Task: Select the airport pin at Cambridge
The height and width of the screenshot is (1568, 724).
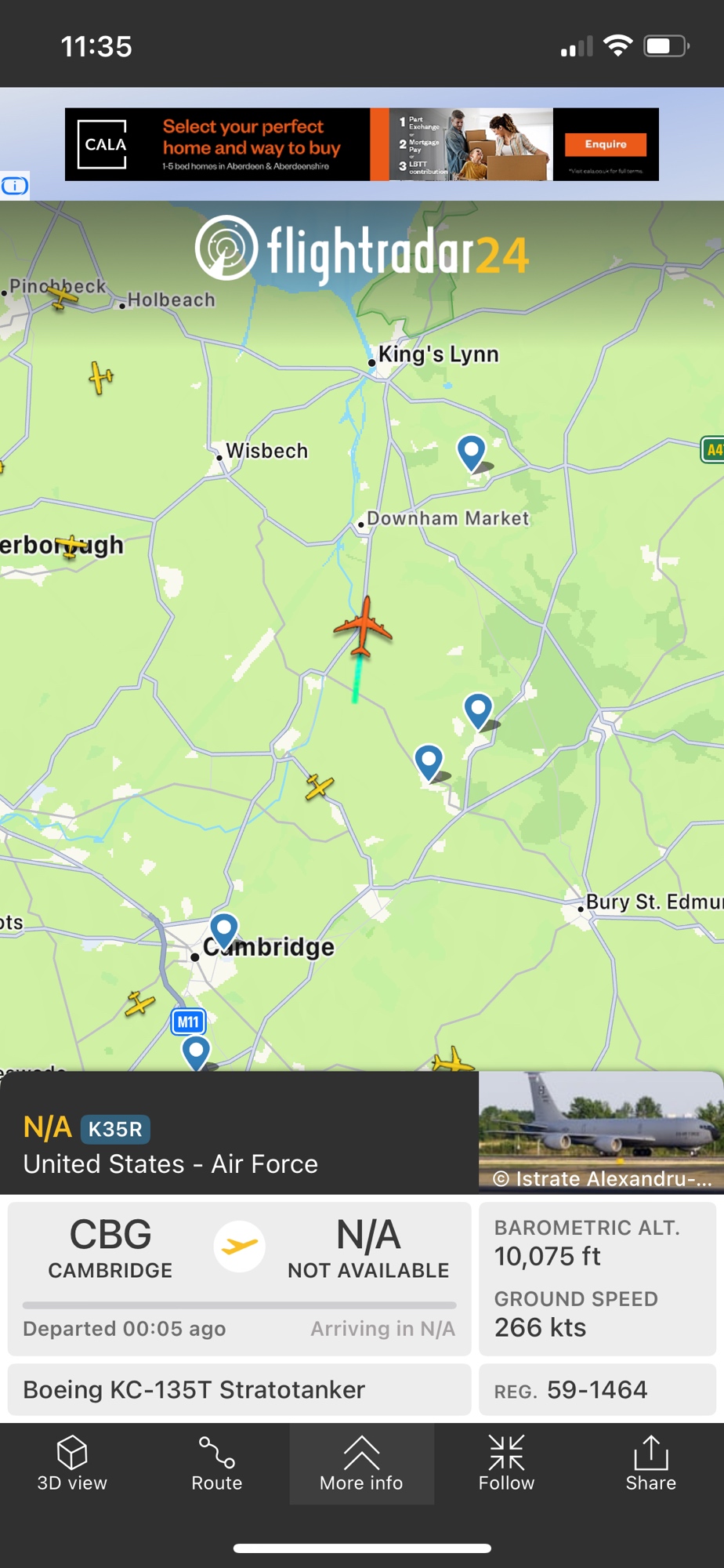Action: tap(224, 931)
